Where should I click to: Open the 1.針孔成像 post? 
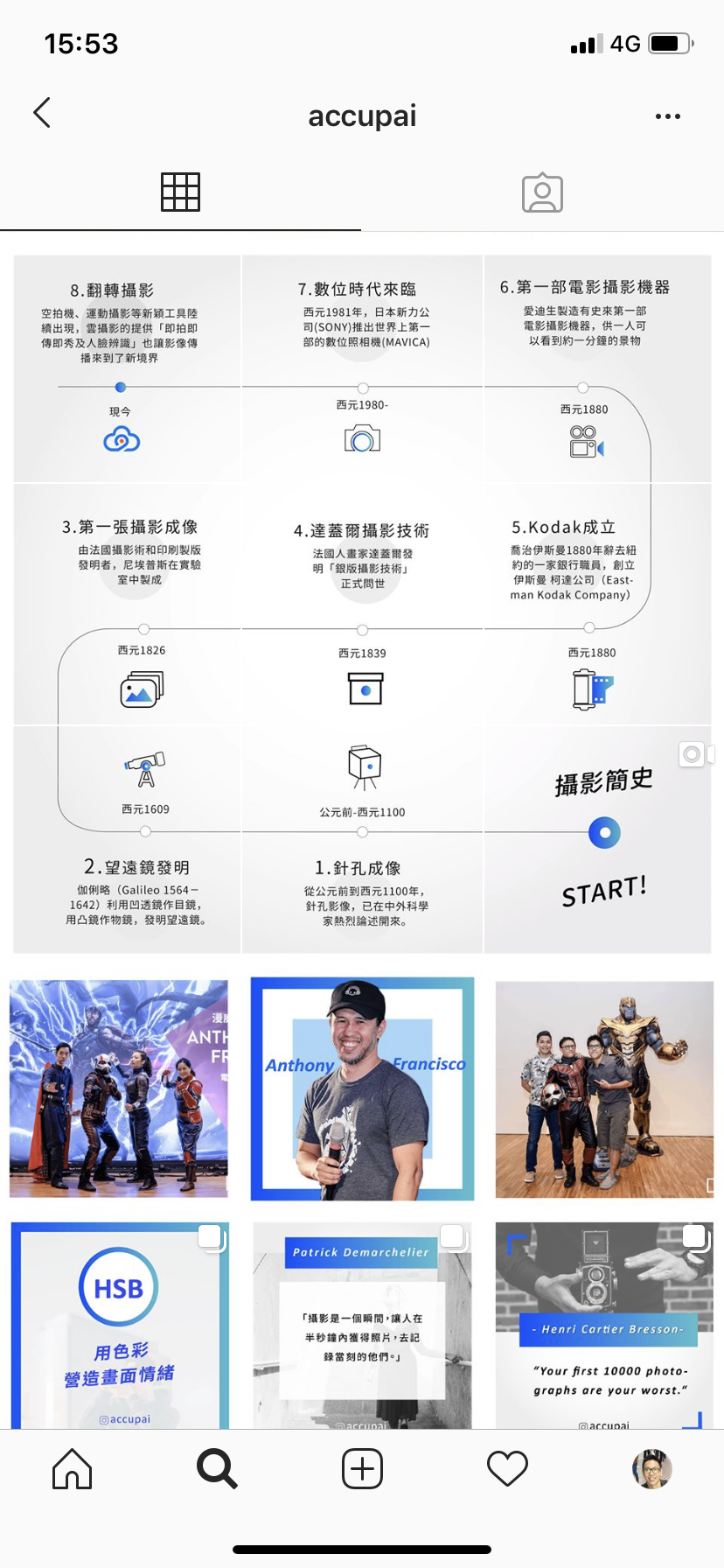click(362, 840)
